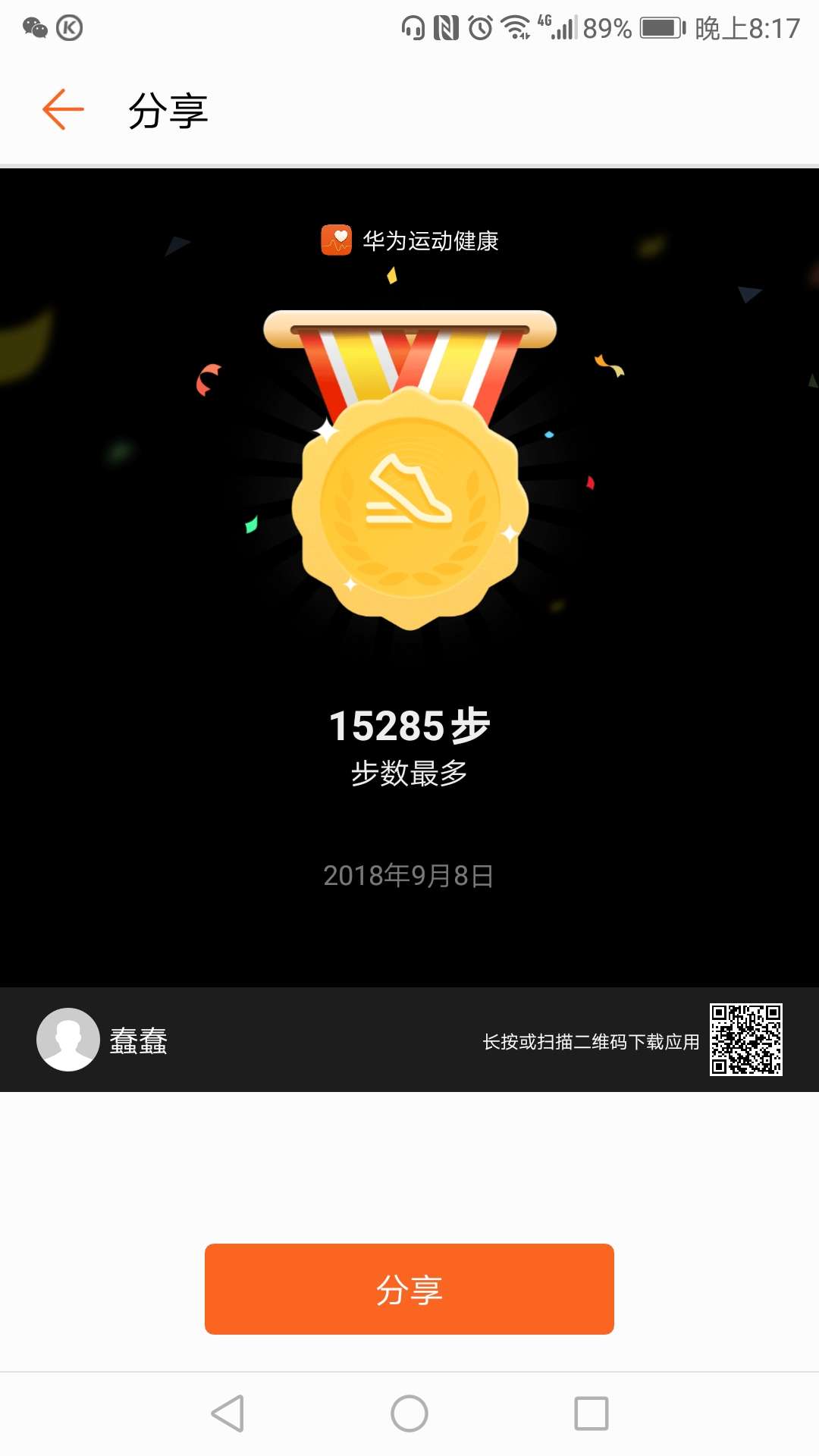The height and width of the screenshot is (1456, 819).
Task: Tap the circular profile avatar of 蠢蠢
Action: [x=67, y=1040]
